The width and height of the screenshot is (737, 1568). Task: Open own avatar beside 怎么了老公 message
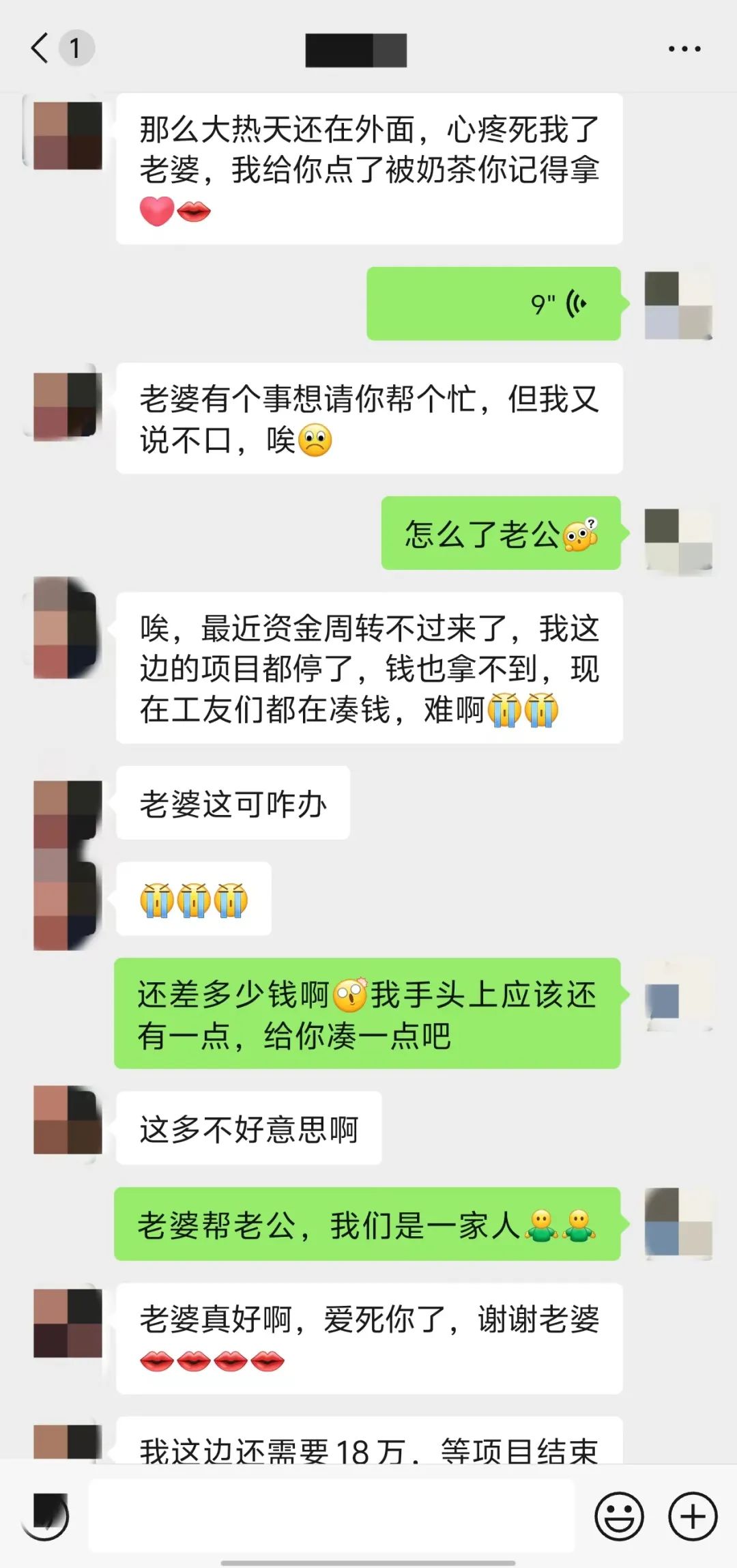click(x=678, y=540)
